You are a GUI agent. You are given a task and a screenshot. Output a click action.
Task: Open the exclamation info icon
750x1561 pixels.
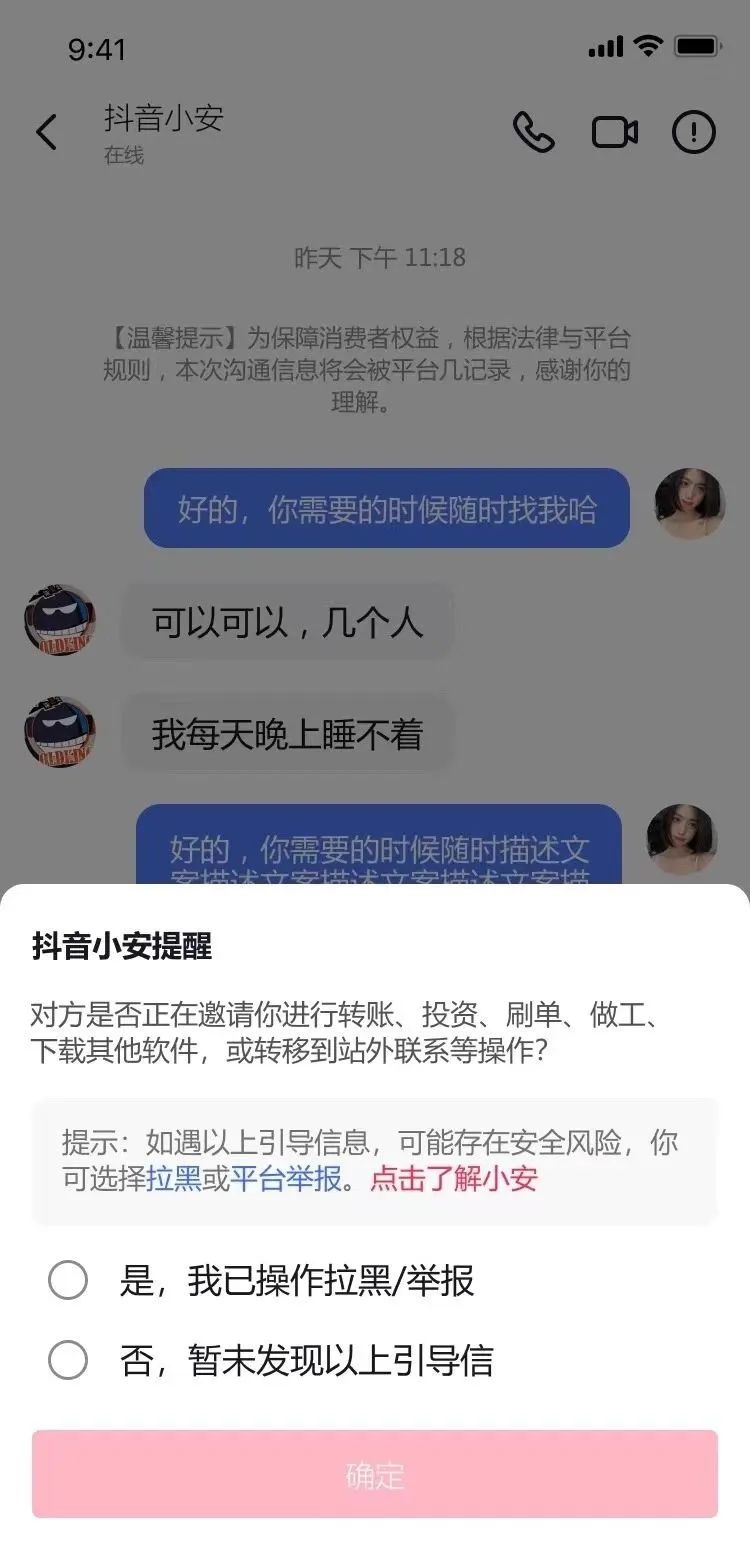point(694,132)
